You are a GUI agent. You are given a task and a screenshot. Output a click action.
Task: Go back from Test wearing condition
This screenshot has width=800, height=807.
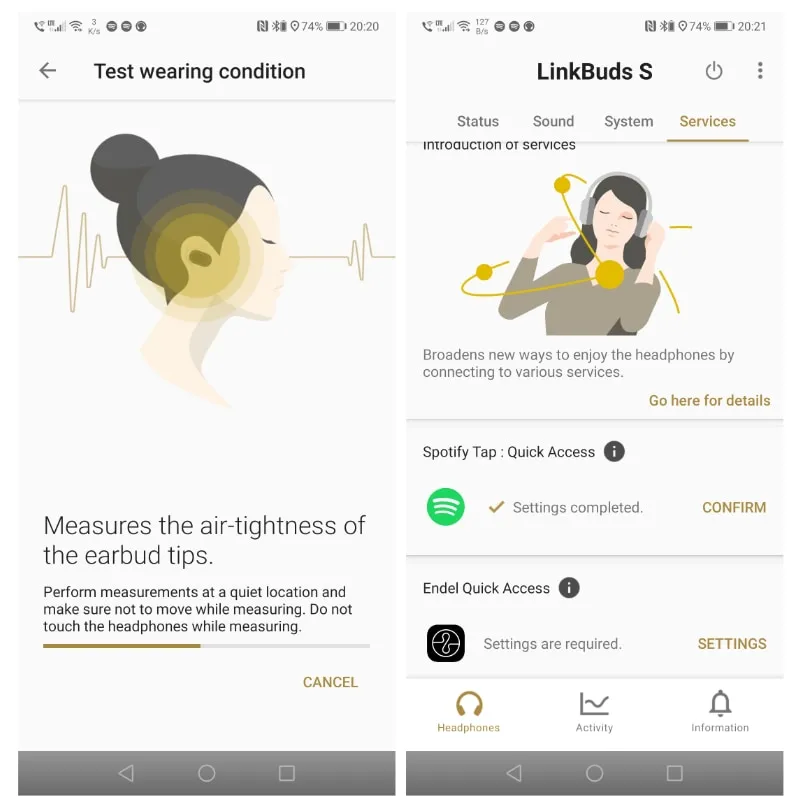click(x=47, y=71)
